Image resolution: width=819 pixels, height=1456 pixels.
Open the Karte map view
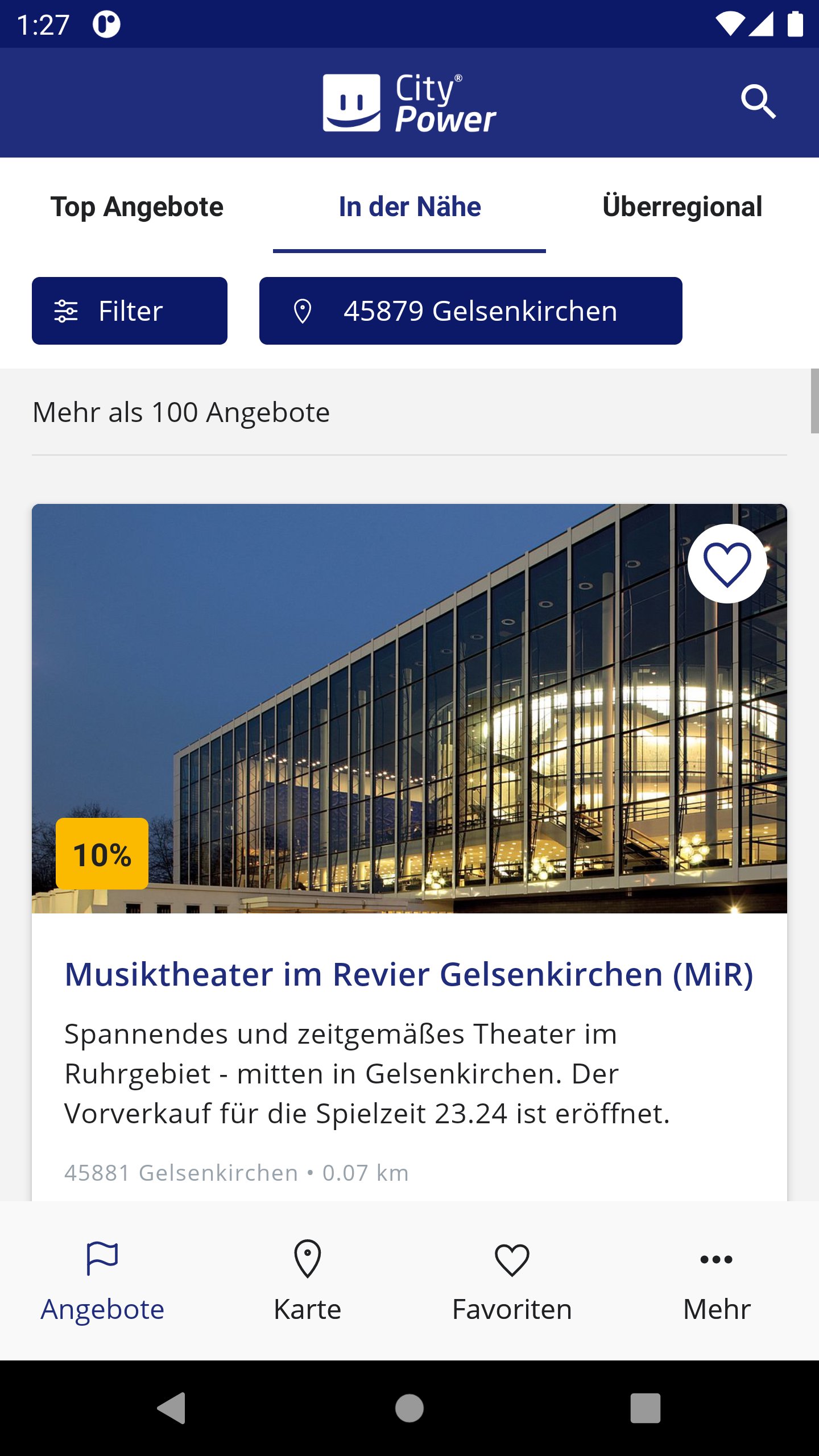tap(307, 1281)
